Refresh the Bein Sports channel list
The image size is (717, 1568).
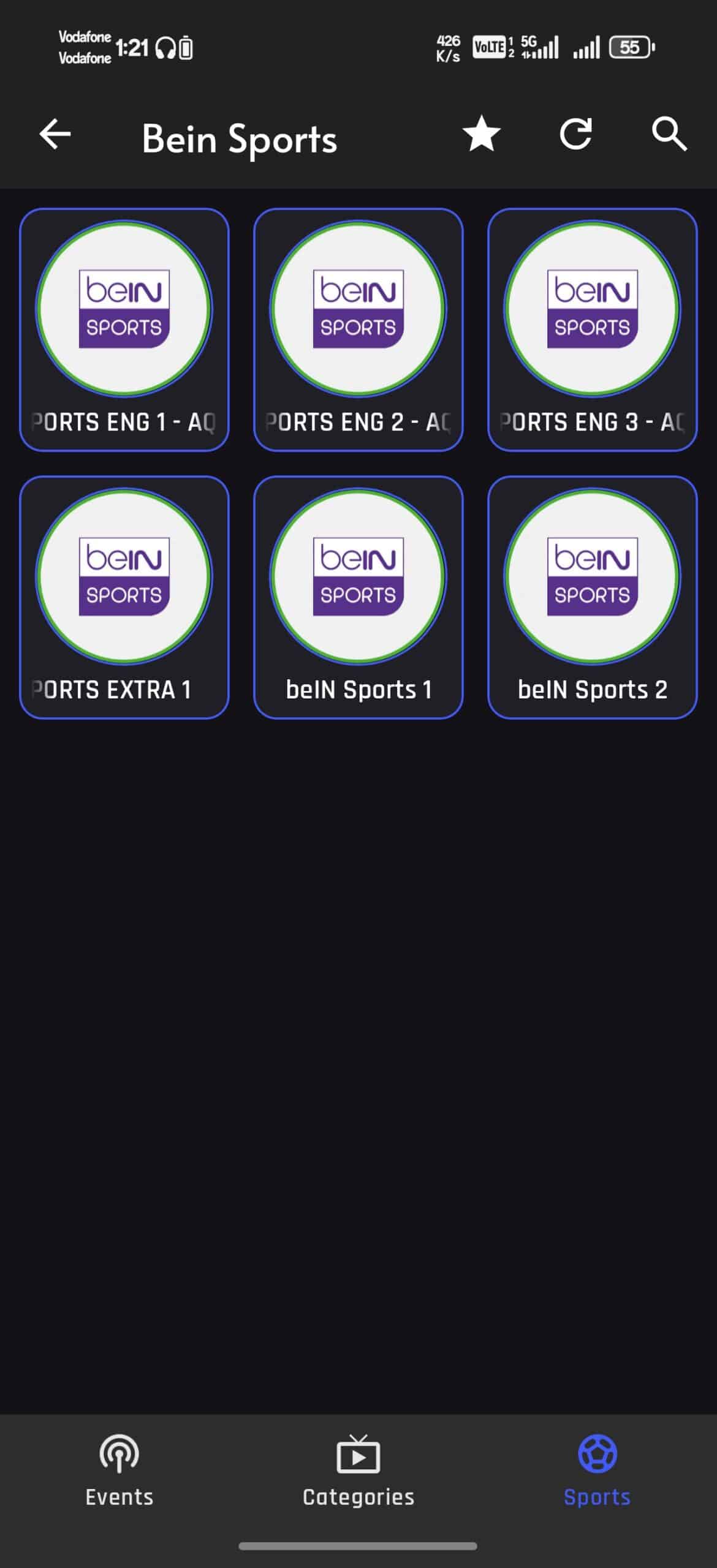(576, 135)
